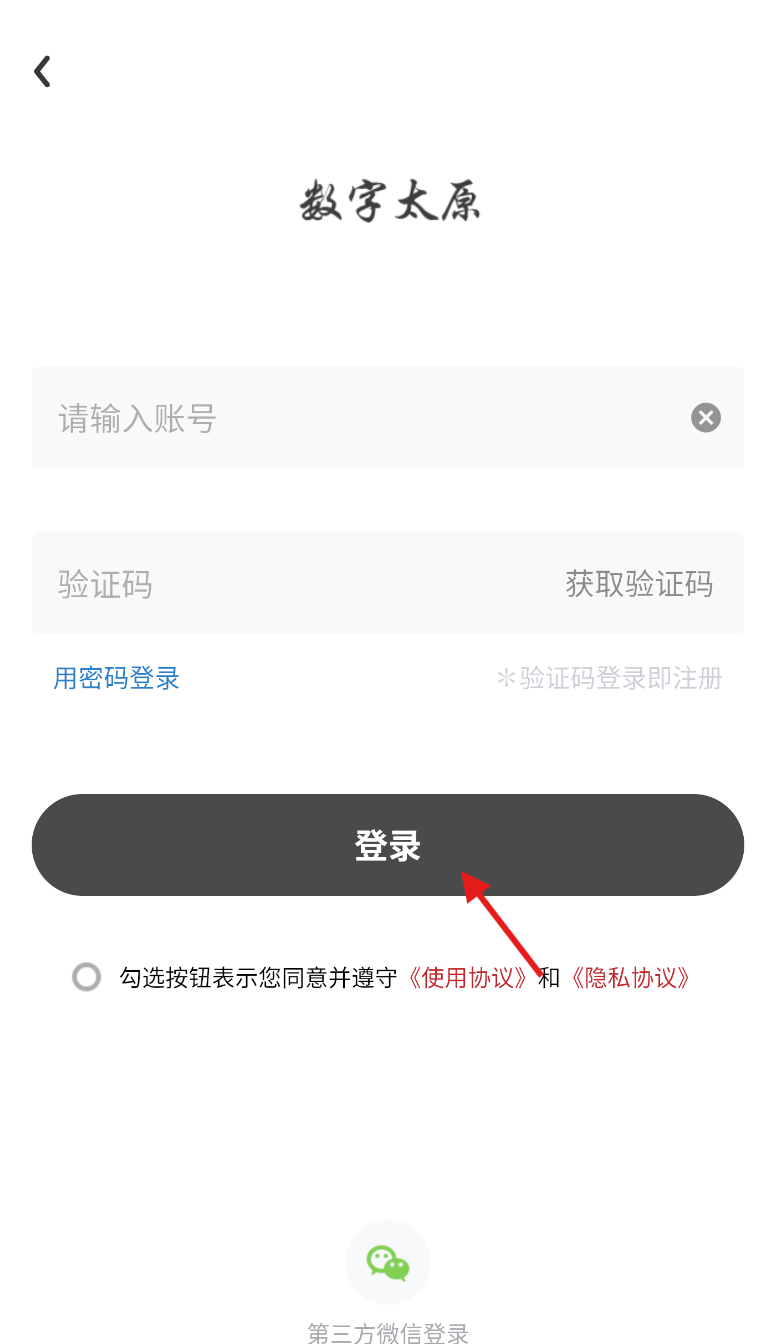Go back using the top-left arrow
This screenshot has width=774, height=1344.
(42, 72)
